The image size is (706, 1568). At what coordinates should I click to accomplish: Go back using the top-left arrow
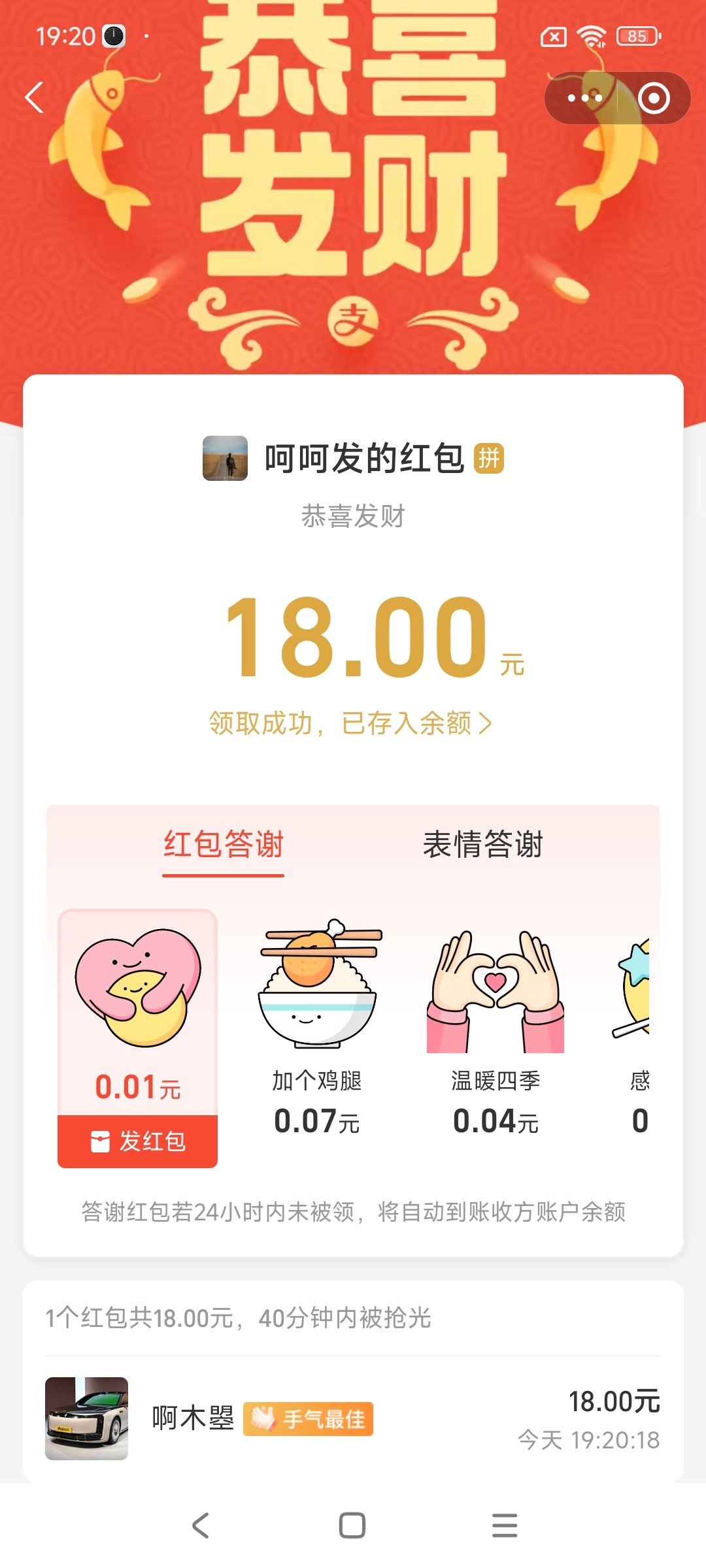pyautogui.click(x=35, y=98)
